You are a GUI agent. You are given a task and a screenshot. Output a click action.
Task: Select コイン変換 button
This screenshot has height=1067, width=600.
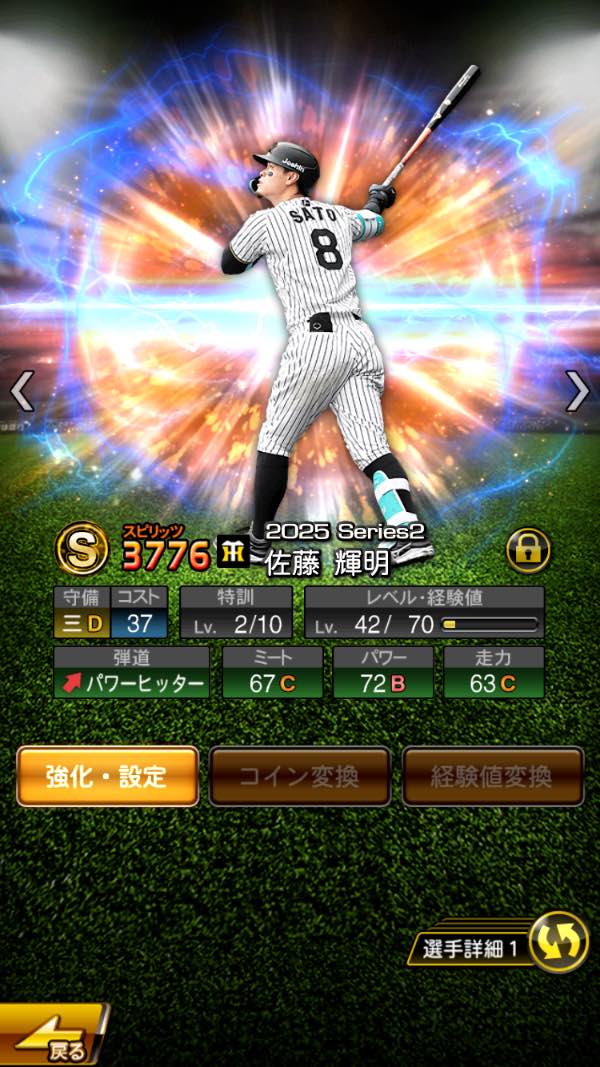click(x=299, y=775)
